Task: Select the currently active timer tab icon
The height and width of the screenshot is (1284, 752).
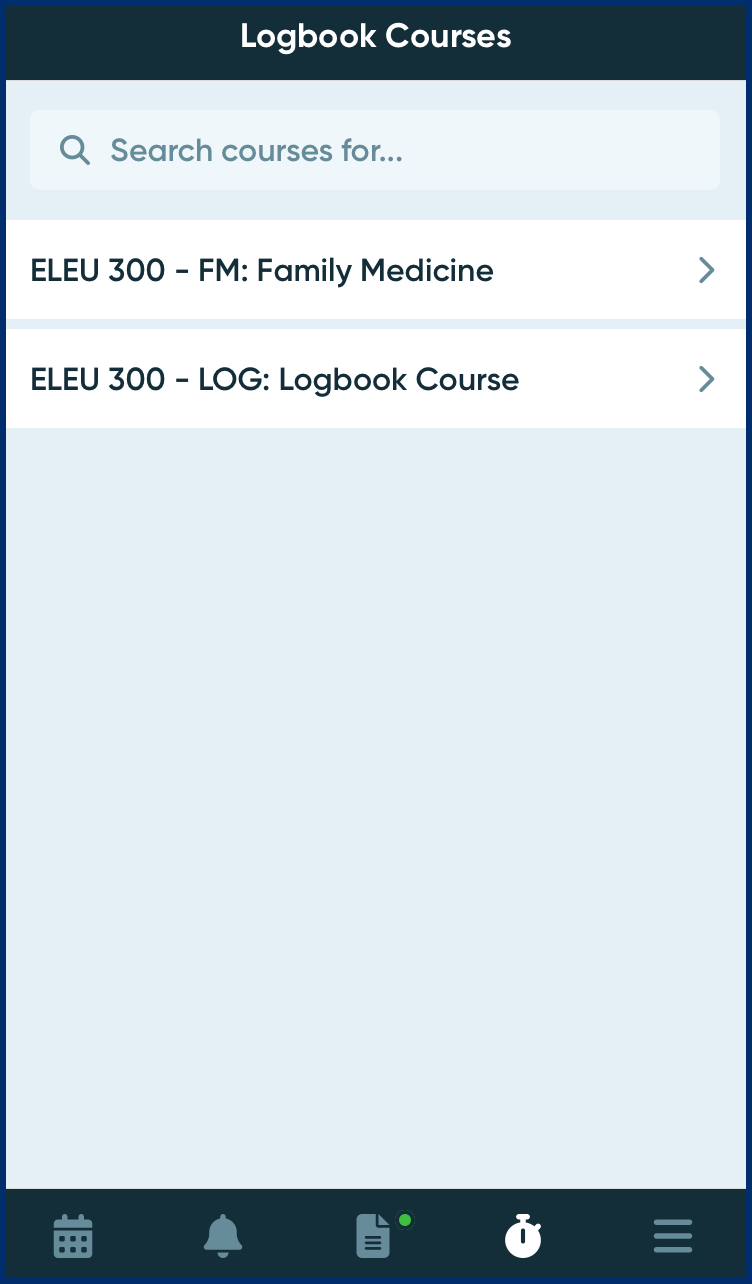Action: click(522, 1236)
